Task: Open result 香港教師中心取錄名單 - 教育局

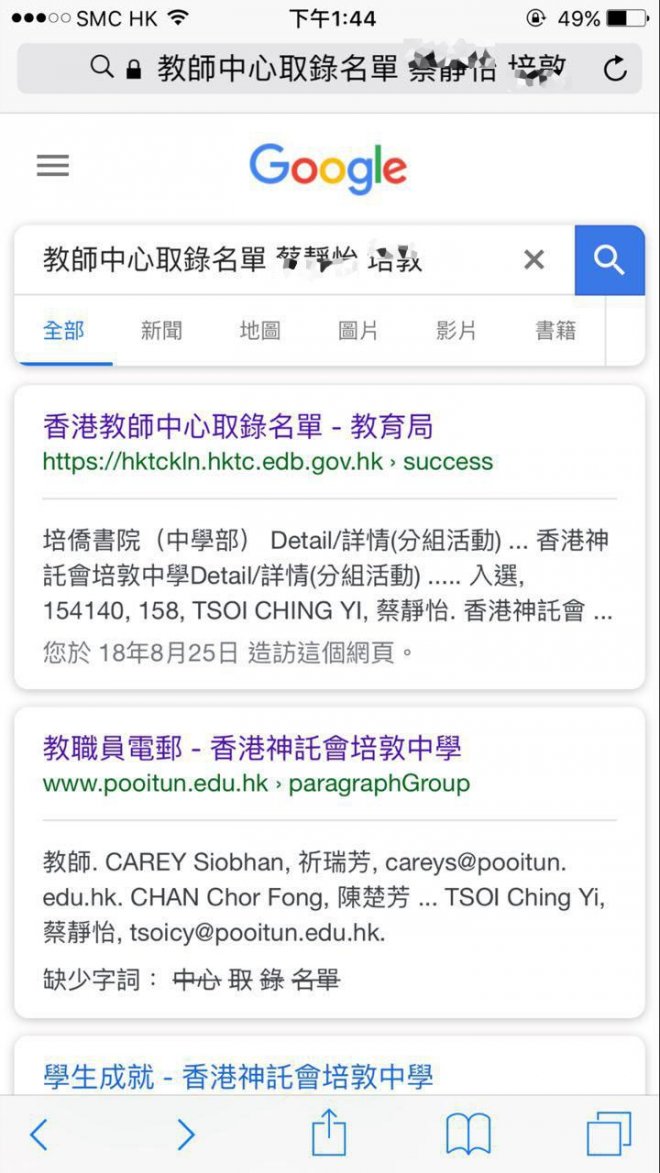Action: (238, 427)
